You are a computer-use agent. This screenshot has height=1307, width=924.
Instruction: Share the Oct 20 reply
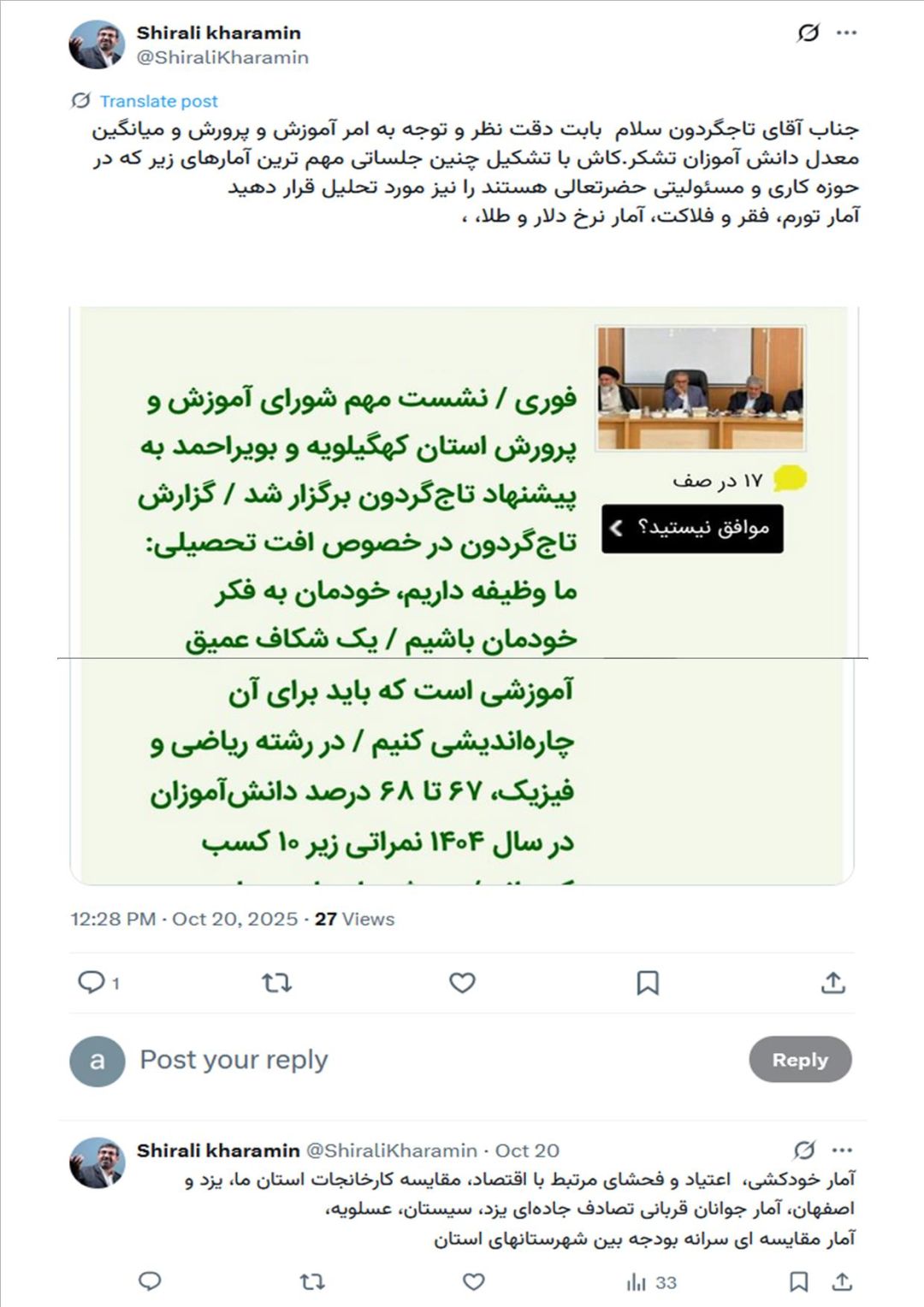point(842,1281)
